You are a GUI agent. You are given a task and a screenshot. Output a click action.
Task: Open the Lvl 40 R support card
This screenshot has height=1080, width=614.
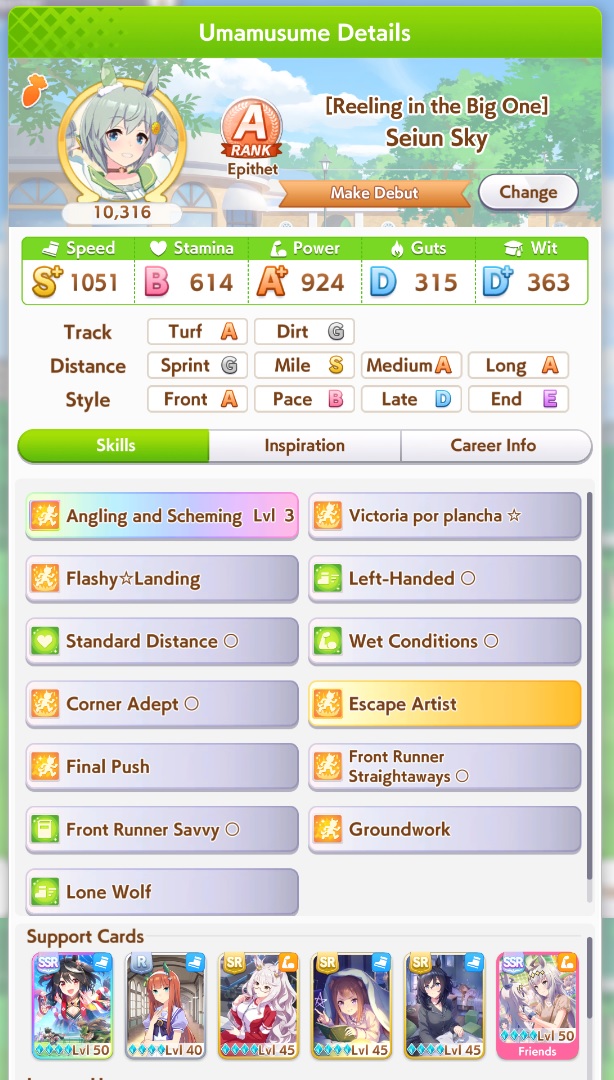pos(165,1006)
